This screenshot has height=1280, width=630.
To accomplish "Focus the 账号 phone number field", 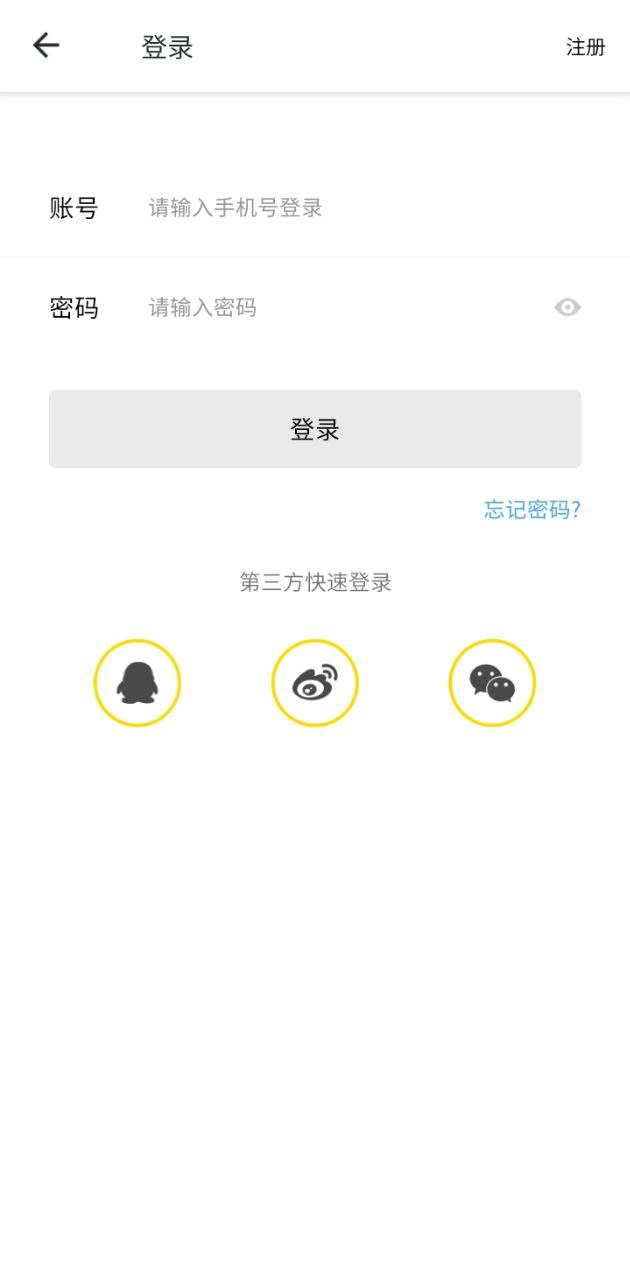I will point(340,208).
